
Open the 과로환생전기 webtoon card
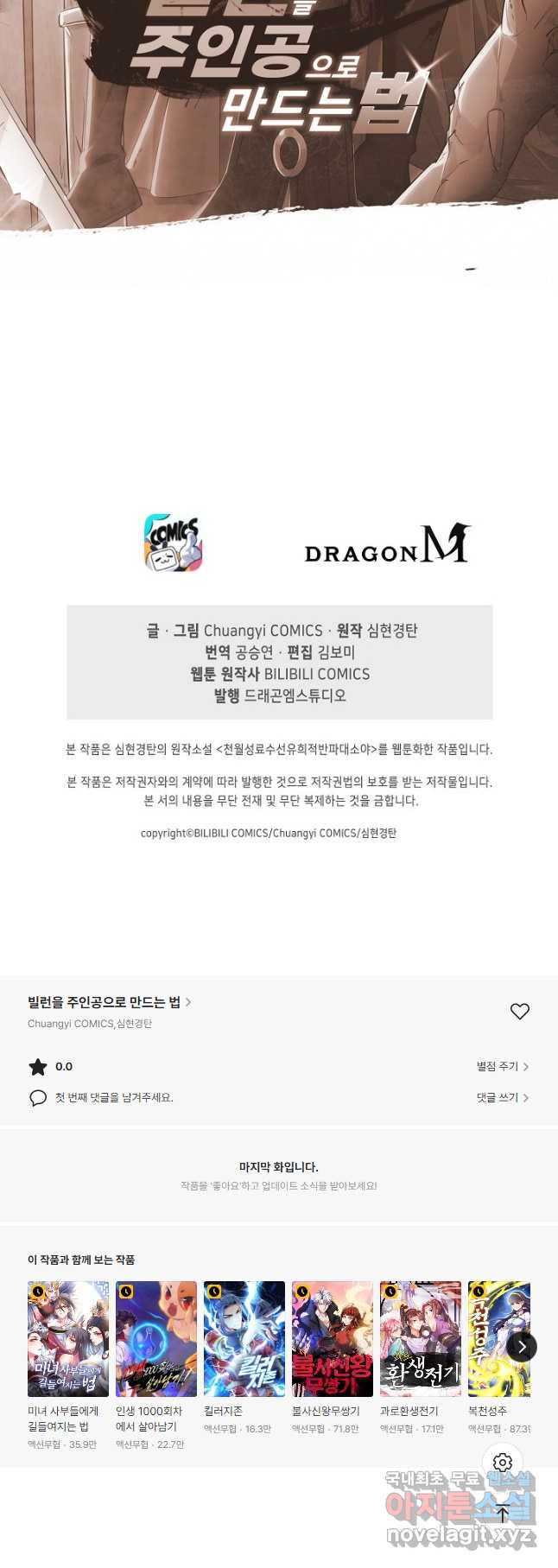(421, 1338)
